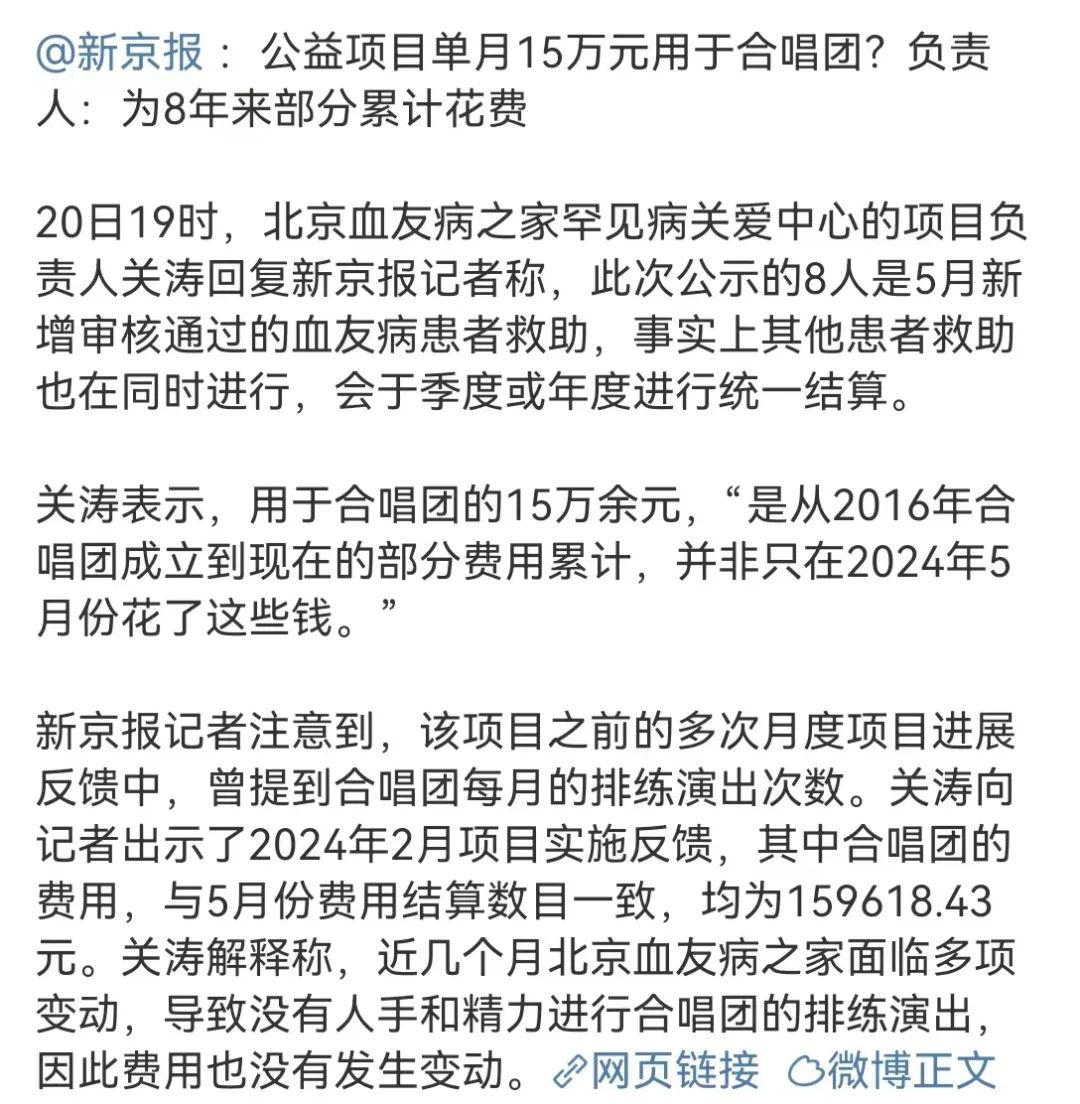Open the 网页链接 web link
Screen dimensions: 1080x1104
point(657,1071)
